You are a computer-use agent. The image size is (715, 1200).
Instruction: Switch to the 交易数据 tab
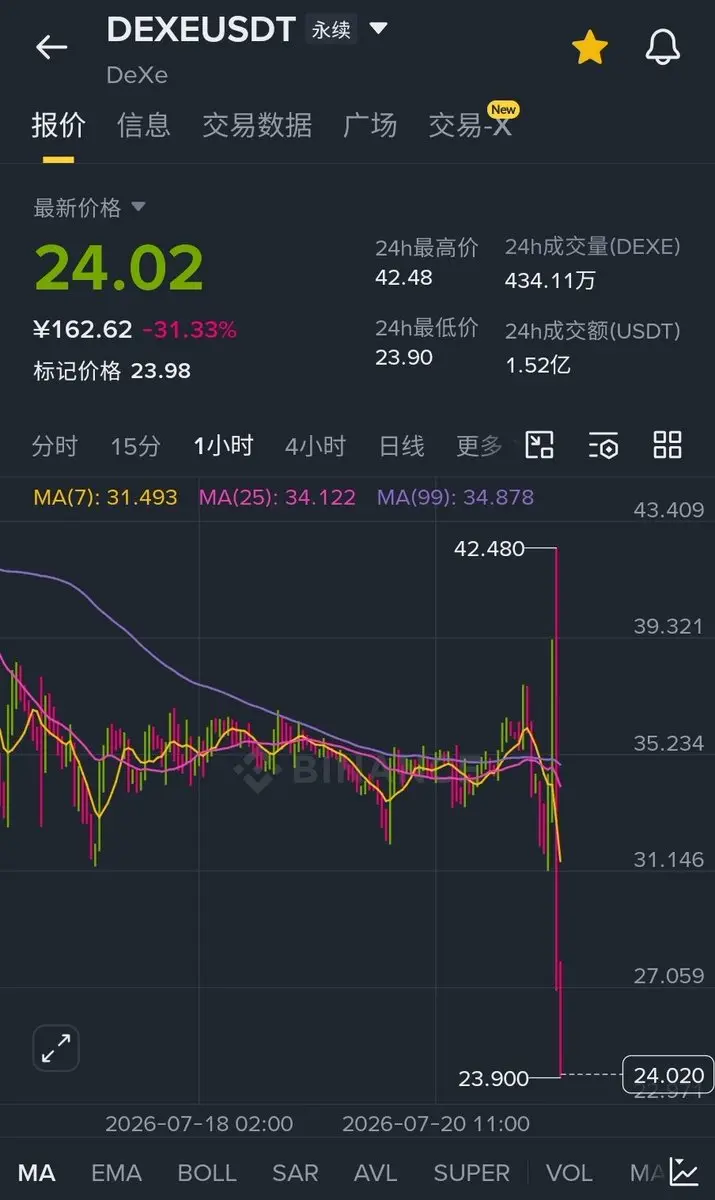pos(257,125)
